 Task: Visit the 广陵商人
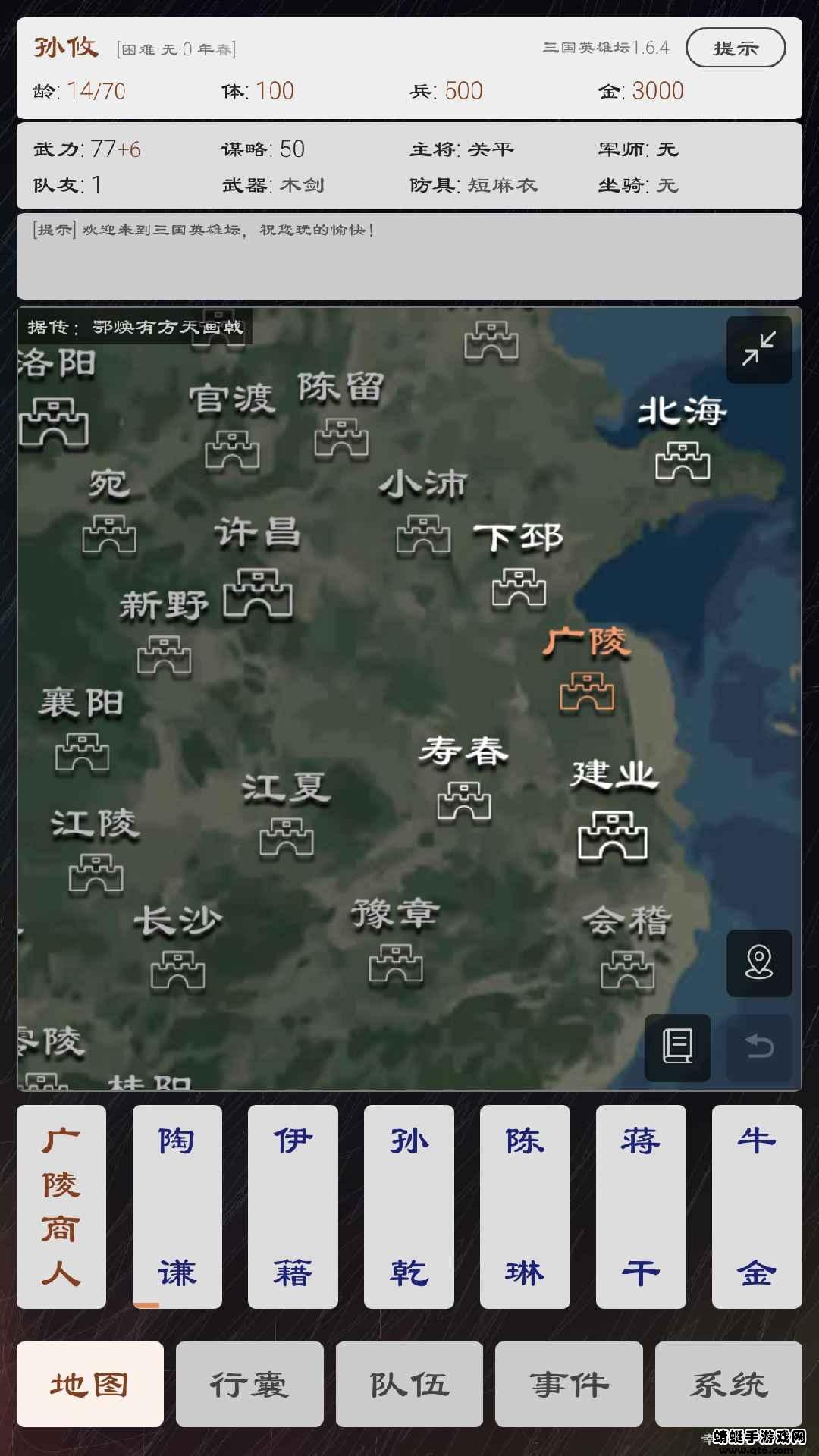click(x=60, y=1207)
